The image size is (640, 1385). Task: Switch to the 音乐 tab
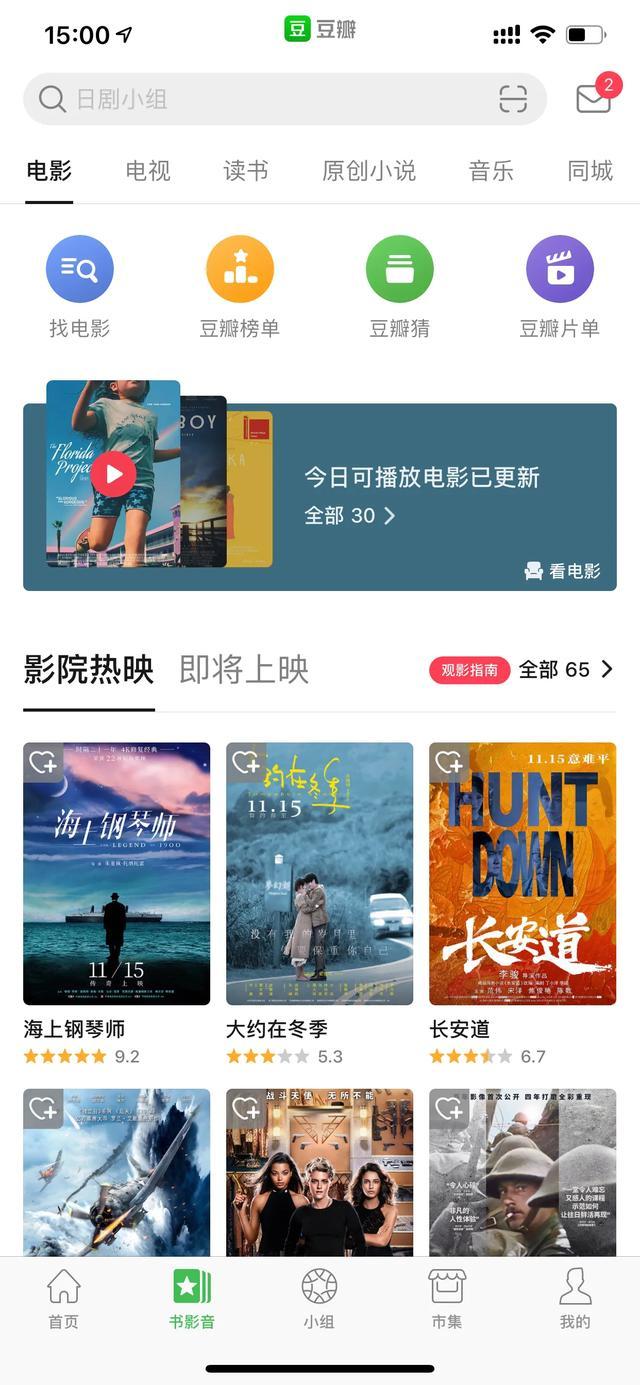[x=491, y=171]
